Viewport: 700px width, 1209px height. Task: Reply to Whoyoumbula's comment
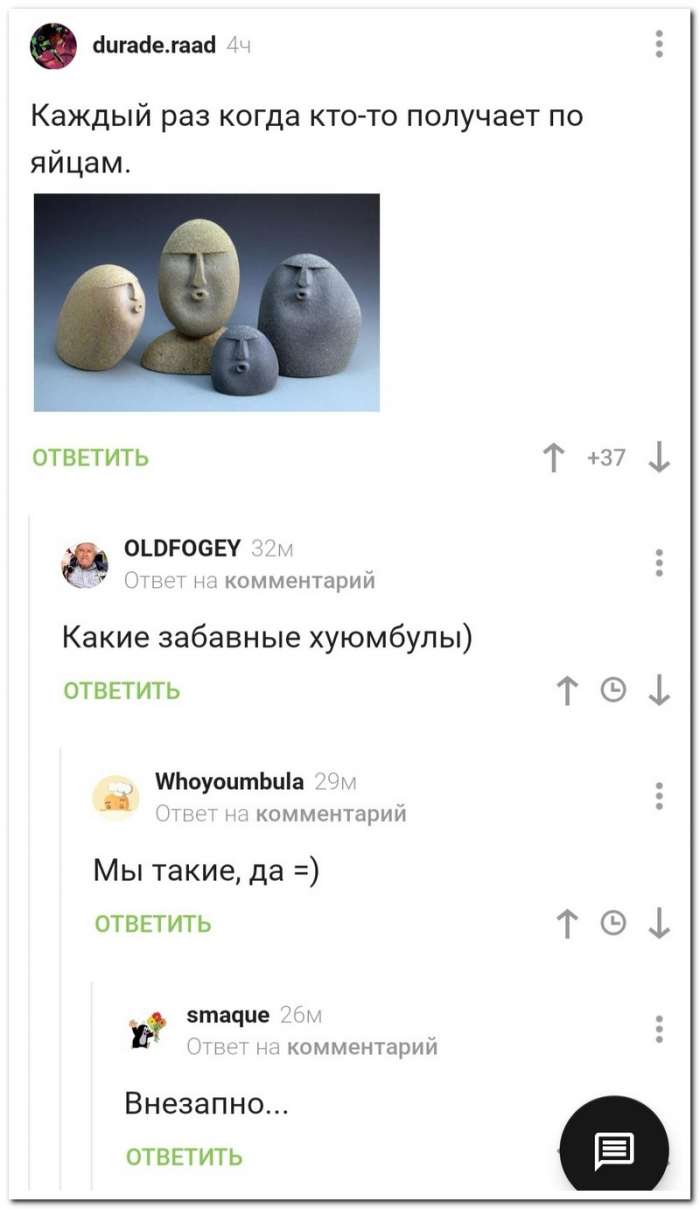[x=153, y=924]
